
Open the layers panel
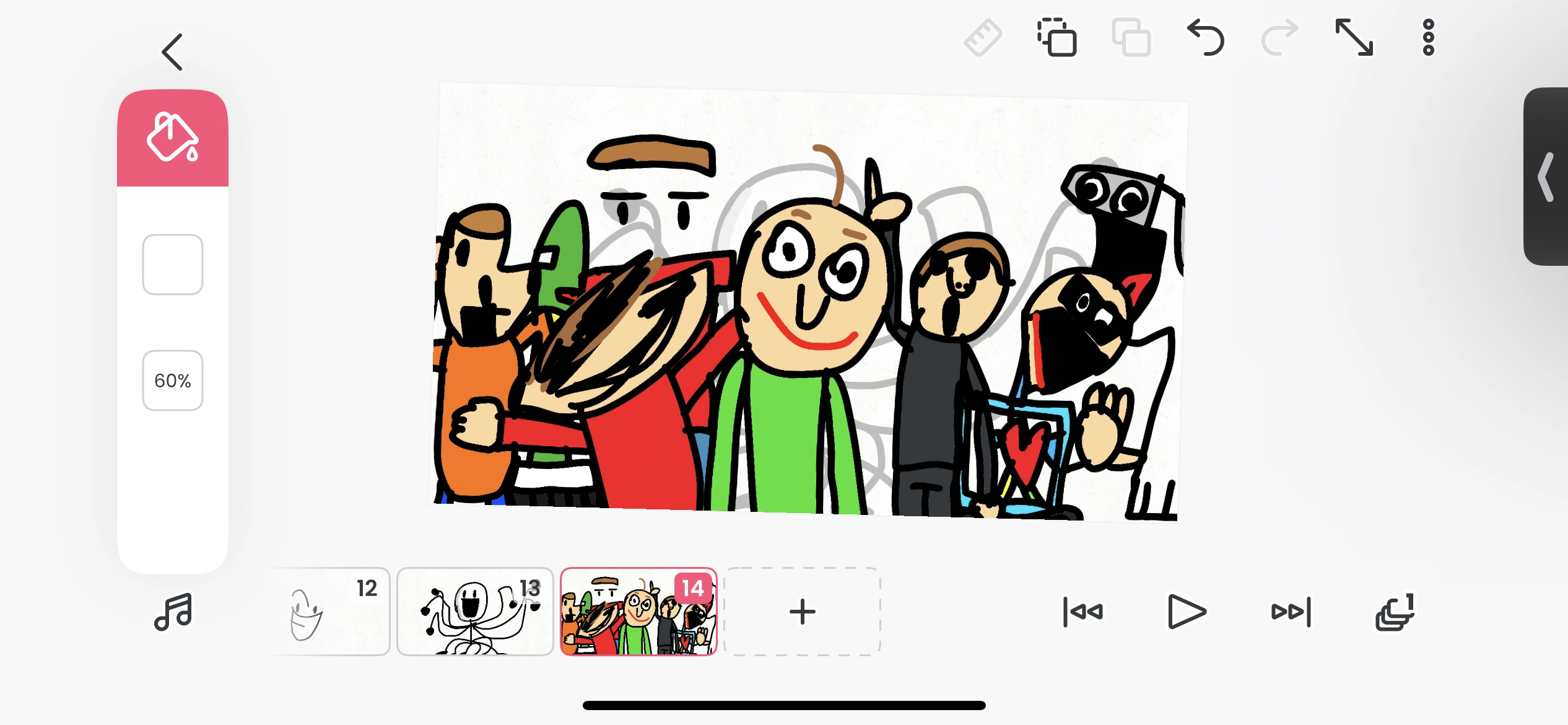pos(1395,612)
